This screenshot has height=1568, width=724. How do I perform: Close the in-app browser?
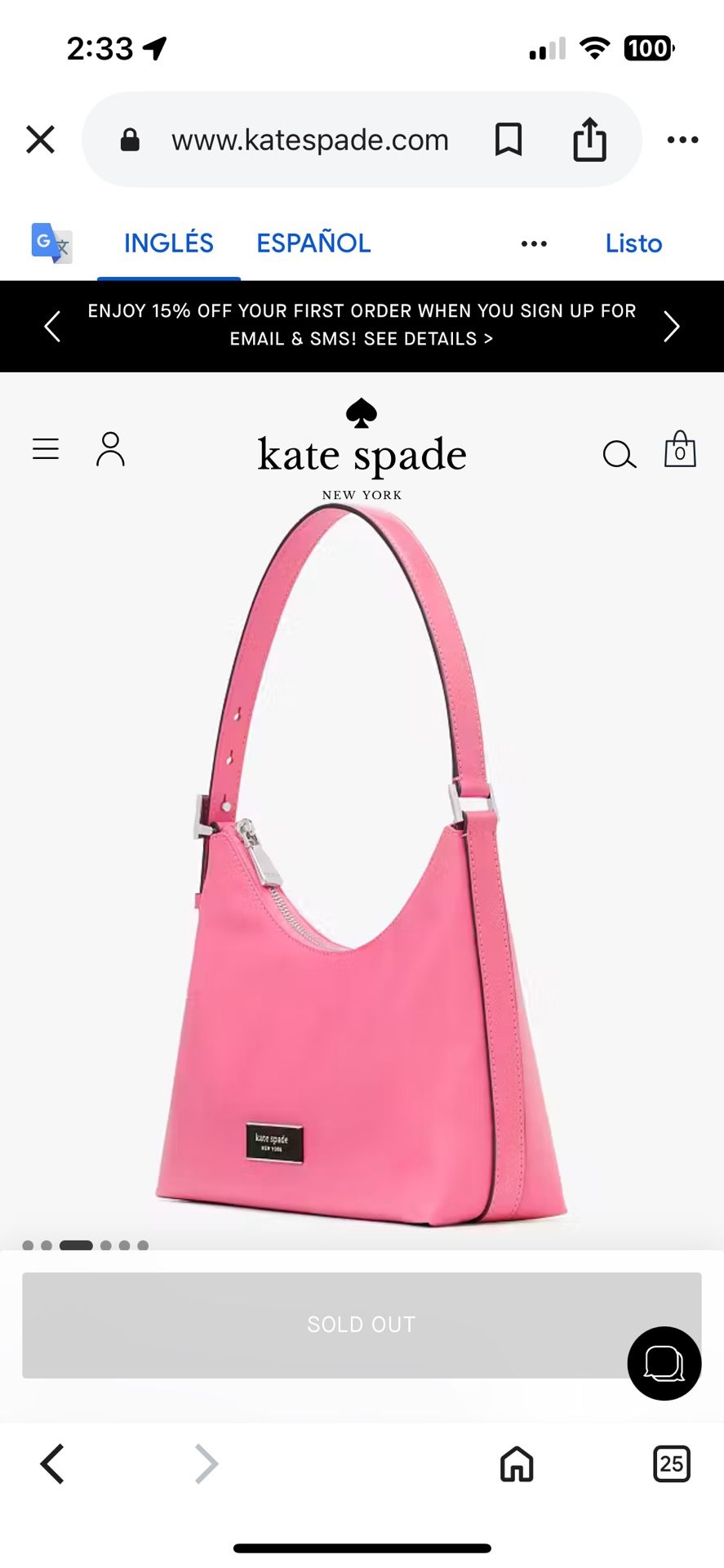tap(40, 140)
